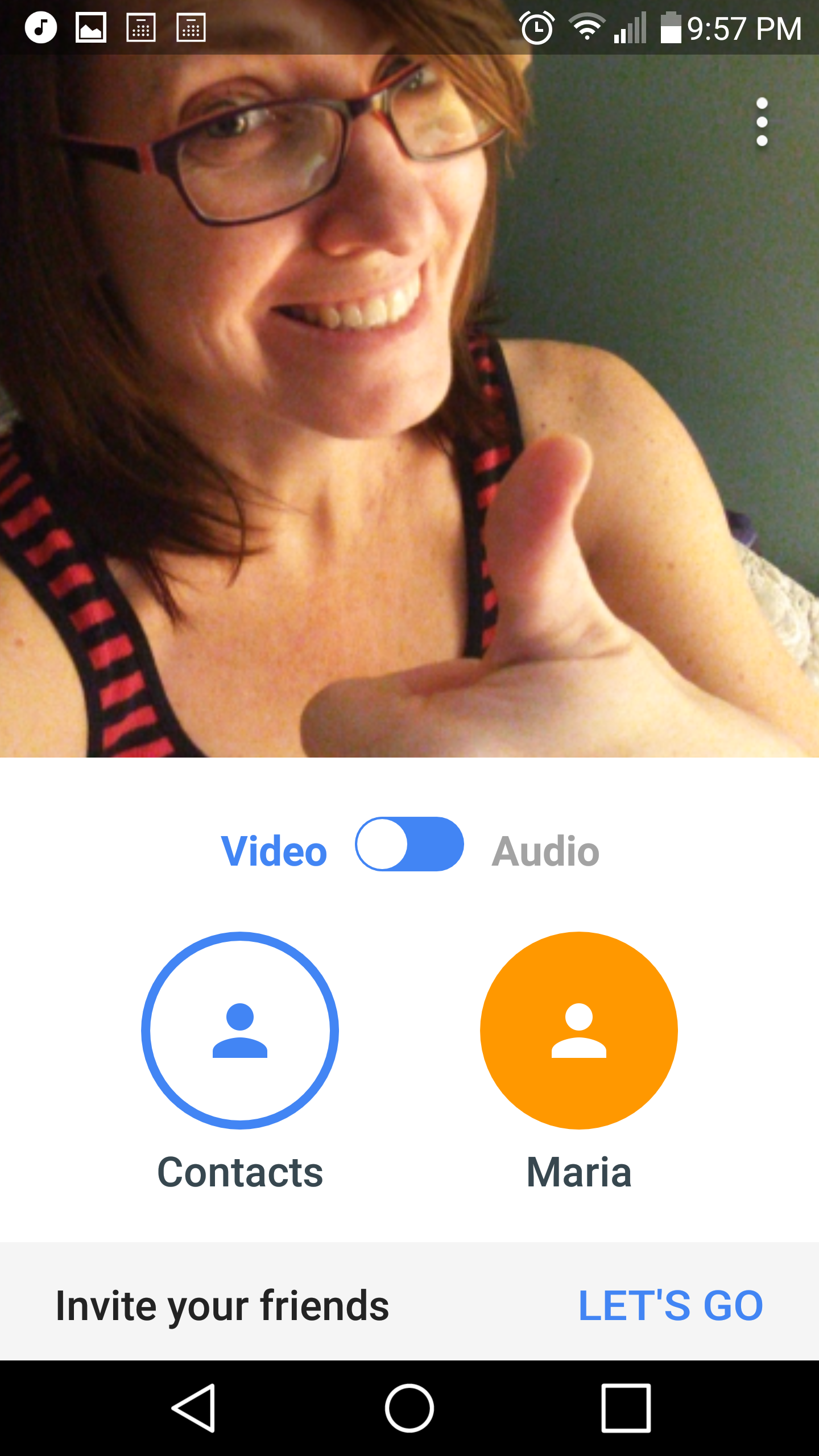Image resolution: width=819 pixels, height=1456 pixels.
Task: Select the Audio label
Action: click(546, 850)
